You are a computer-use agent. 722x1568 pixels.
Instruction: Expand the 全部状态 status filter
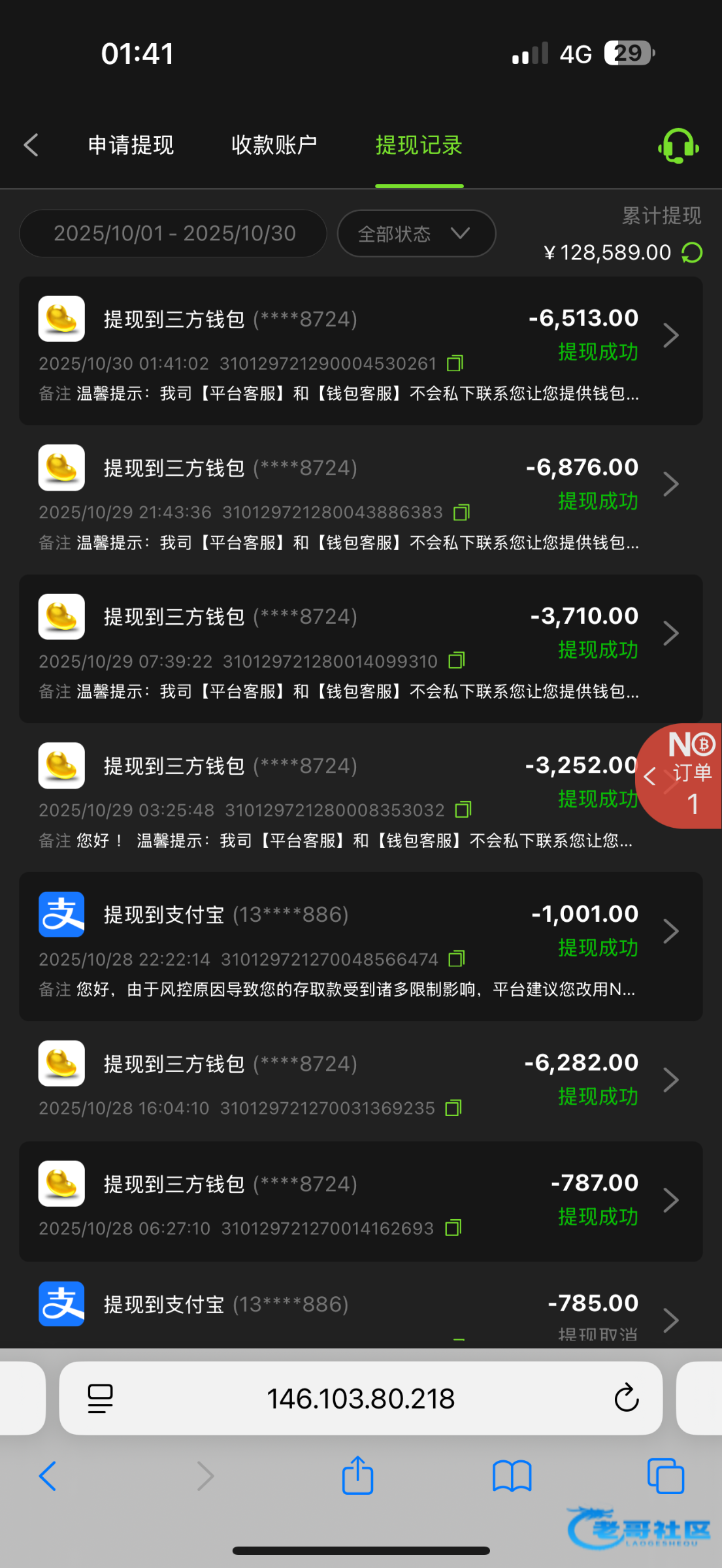416,233
